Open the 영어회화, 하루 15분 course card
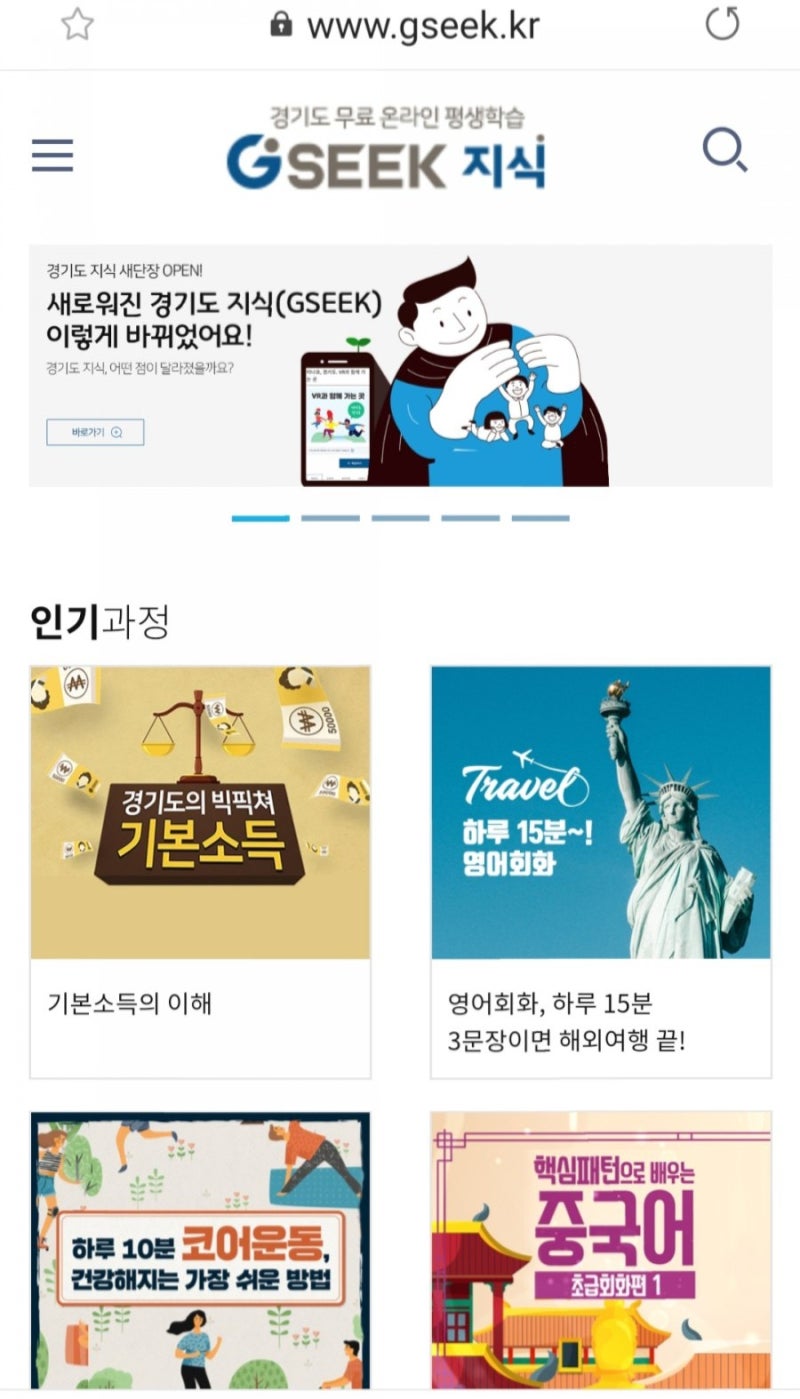This screenshot has width=800, height=1399. (600, 871)
